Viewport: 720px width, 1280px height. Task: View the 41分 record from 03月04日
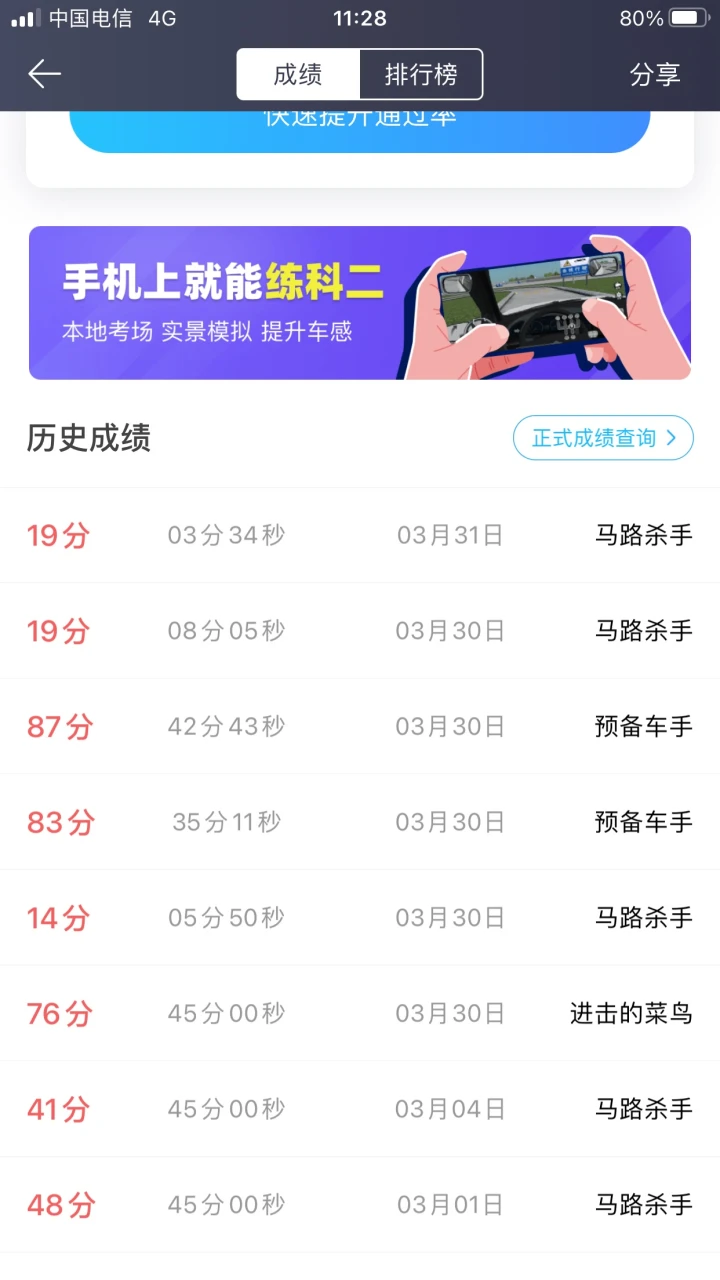(360, 1109)
